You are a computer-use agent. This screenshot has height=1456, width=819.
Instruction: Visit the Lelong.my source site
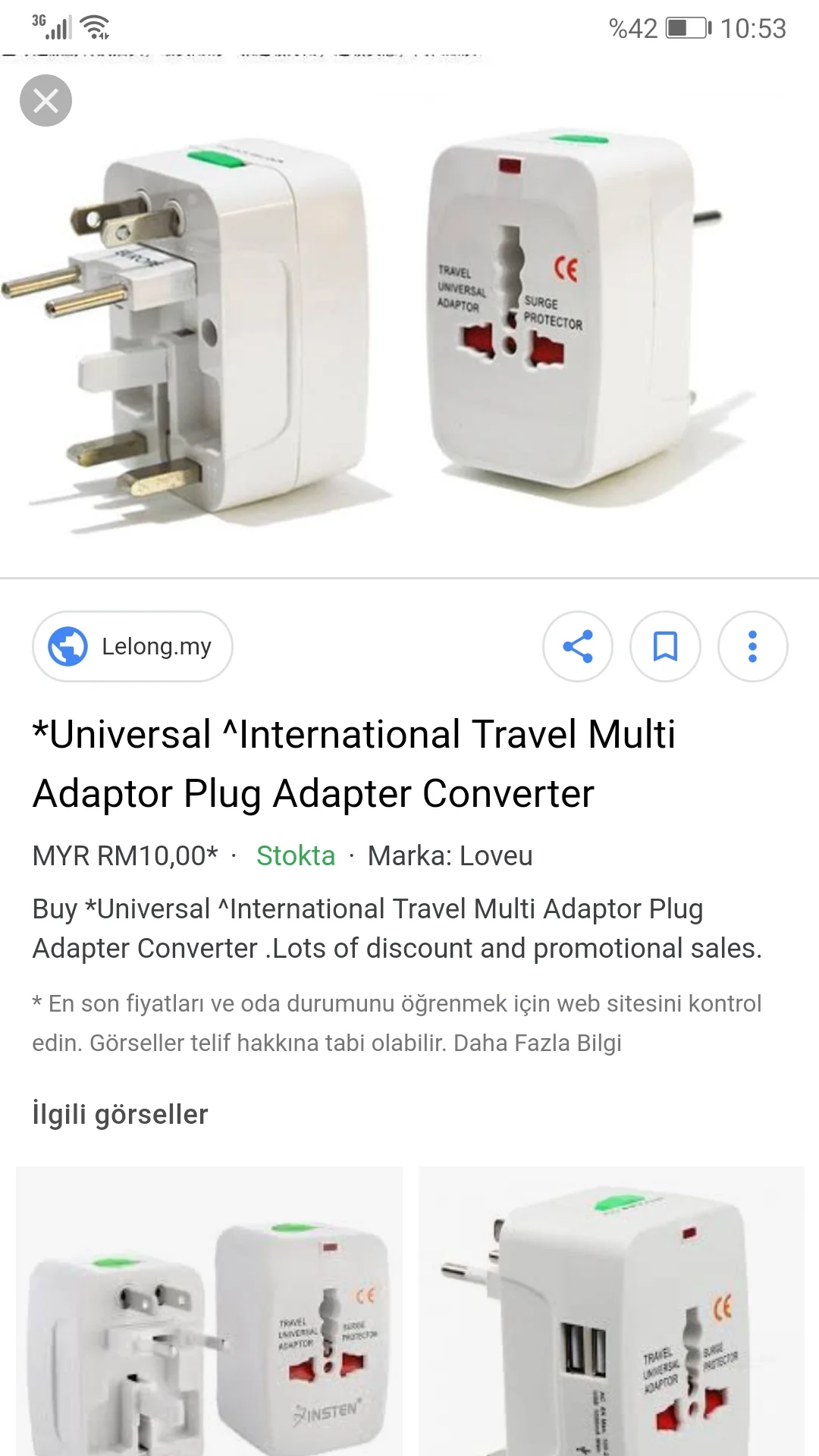coord(133,647)
